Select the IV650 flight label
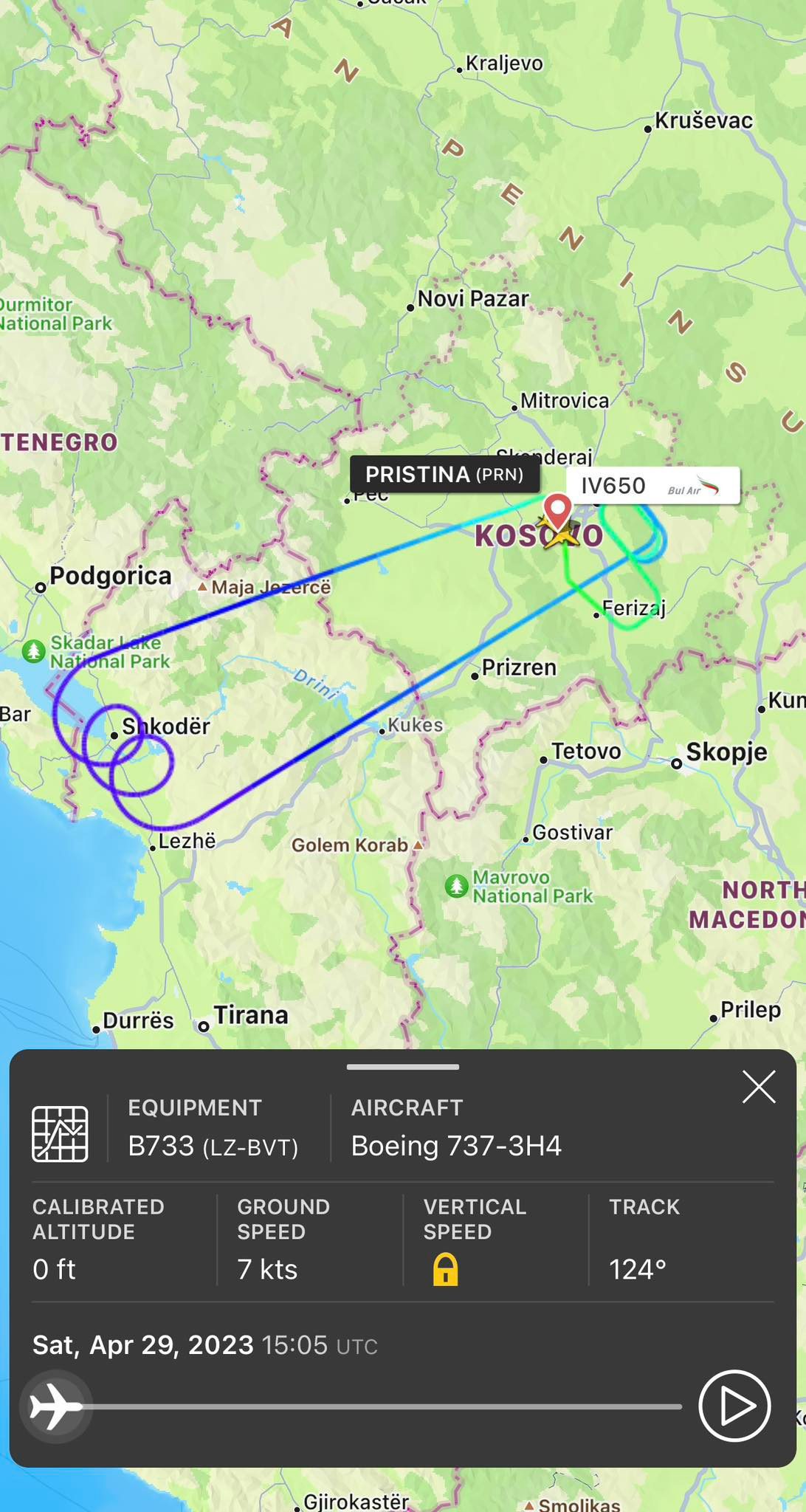 [652, 486]
